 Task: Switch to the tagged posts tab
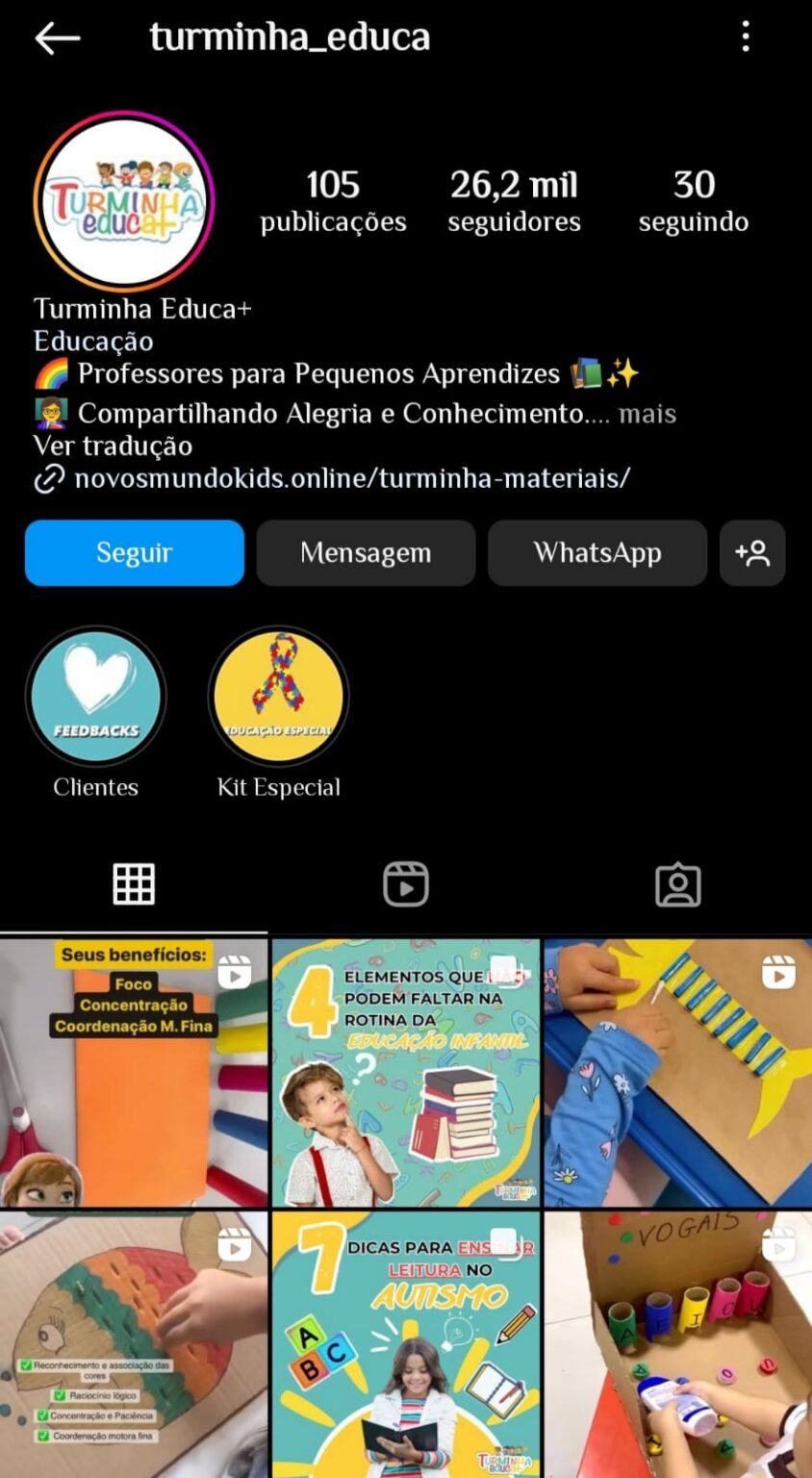(677, 884)
